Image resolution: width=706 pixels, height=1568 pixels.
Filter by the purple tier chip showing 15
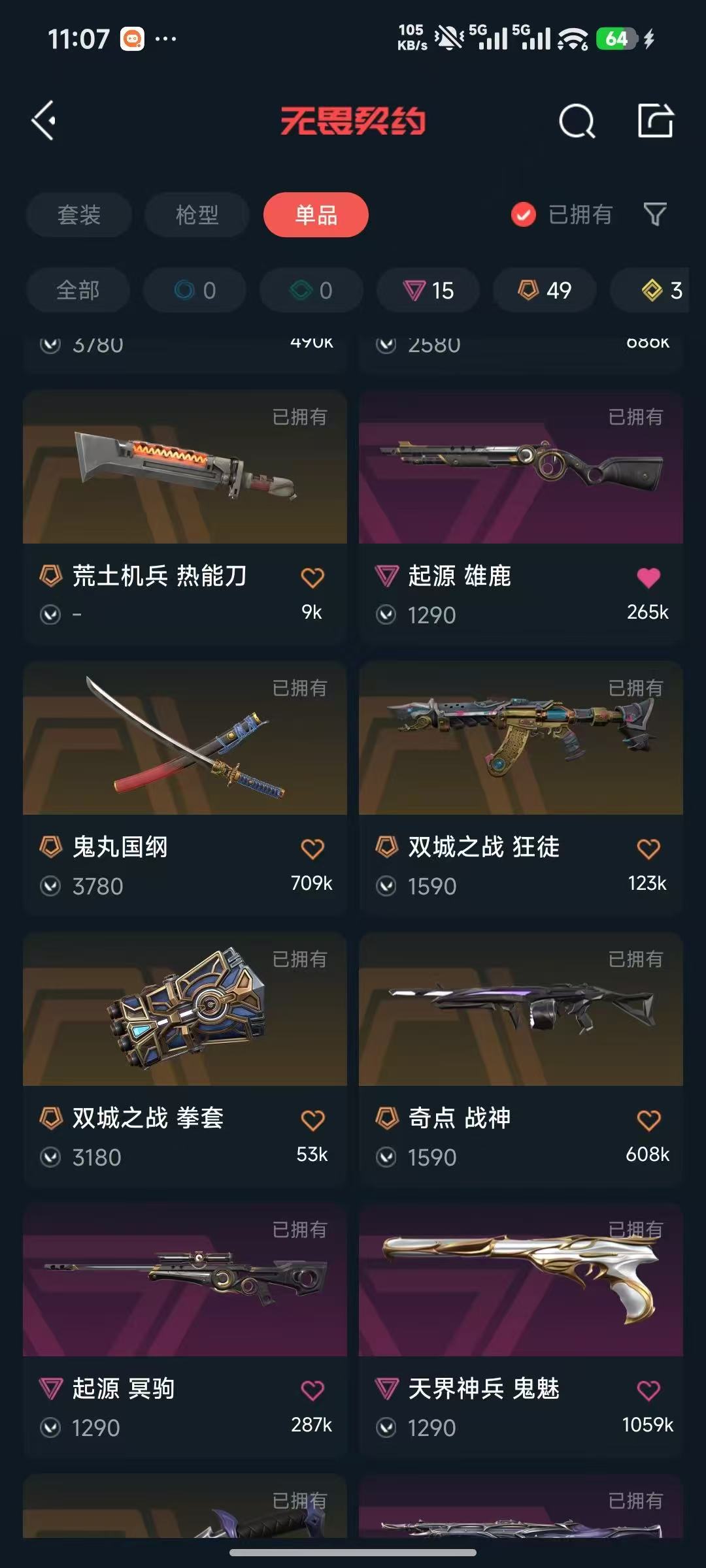tap(428, 290)
